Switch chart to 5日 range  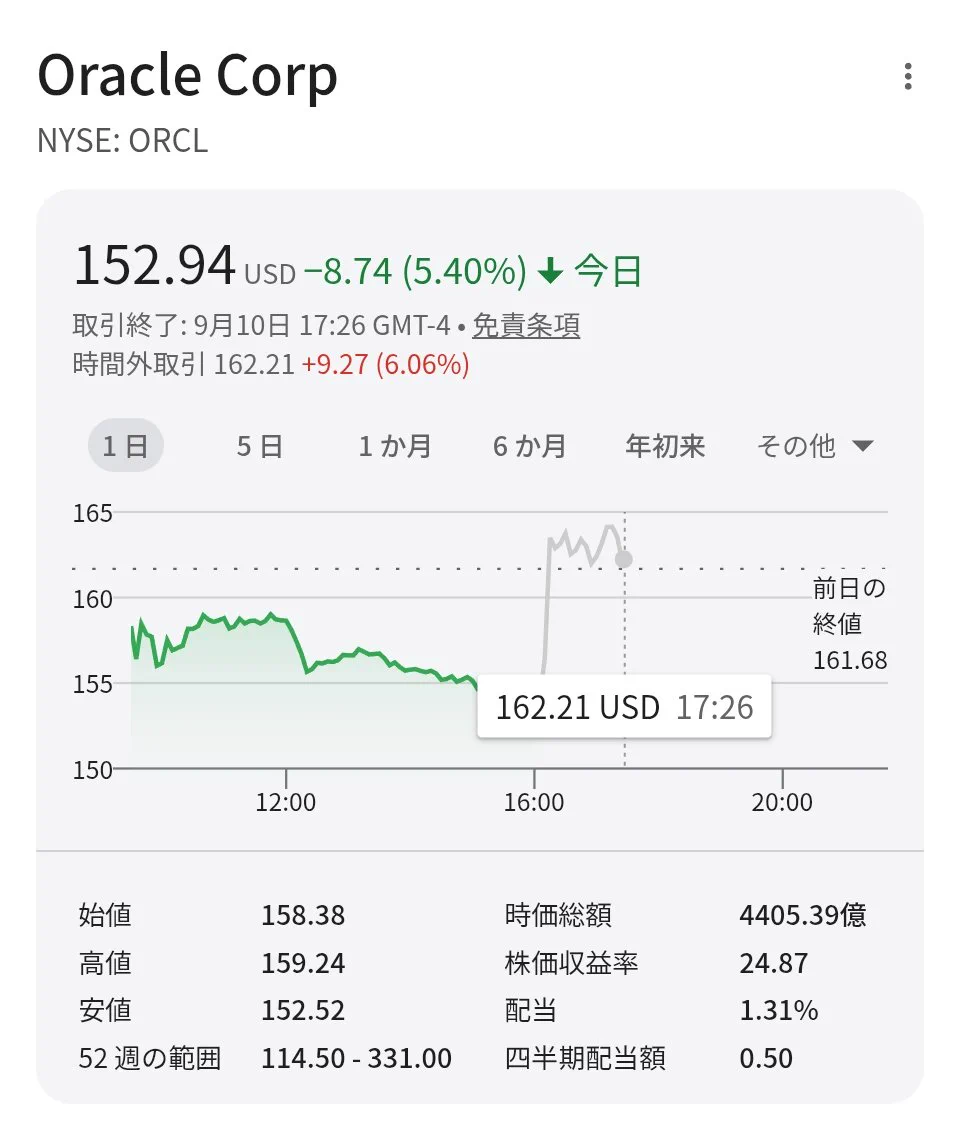260,446
